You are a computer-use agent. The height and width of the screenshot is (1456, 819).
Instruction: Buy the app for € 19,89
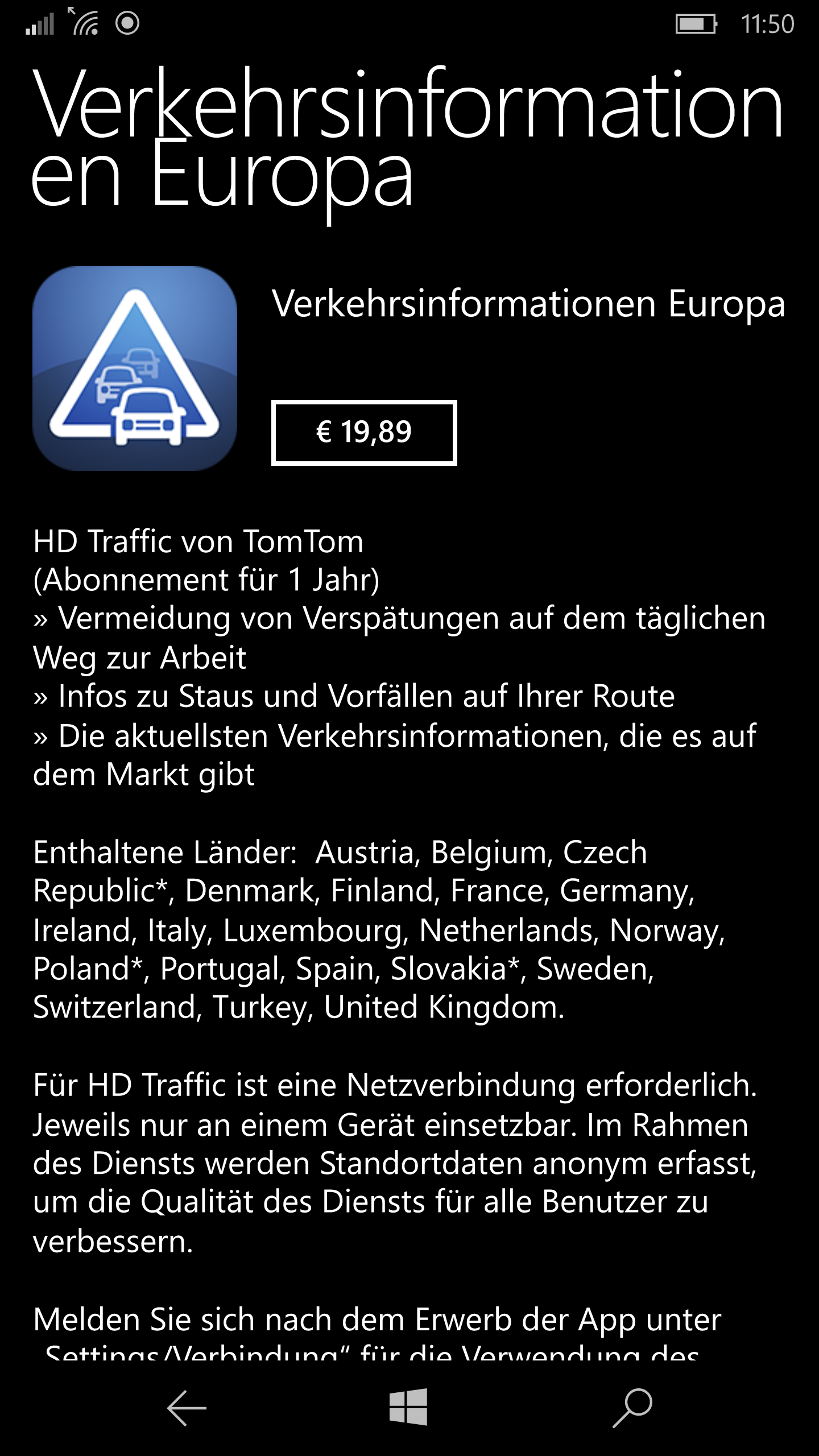pyautogui.click(x=364, y=433)
